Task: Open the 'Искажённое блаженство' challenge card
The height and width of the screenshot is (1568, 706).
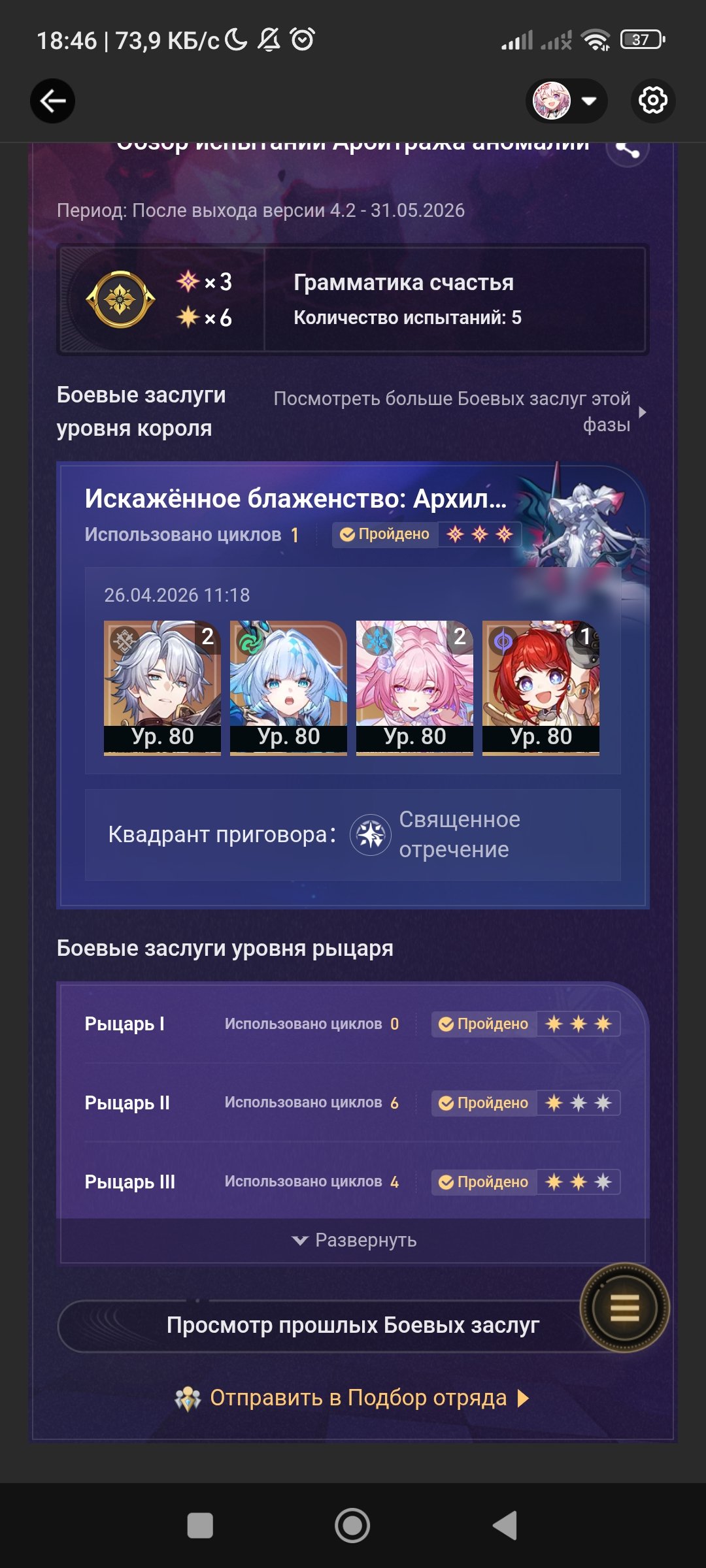Action: click(353, 685)
